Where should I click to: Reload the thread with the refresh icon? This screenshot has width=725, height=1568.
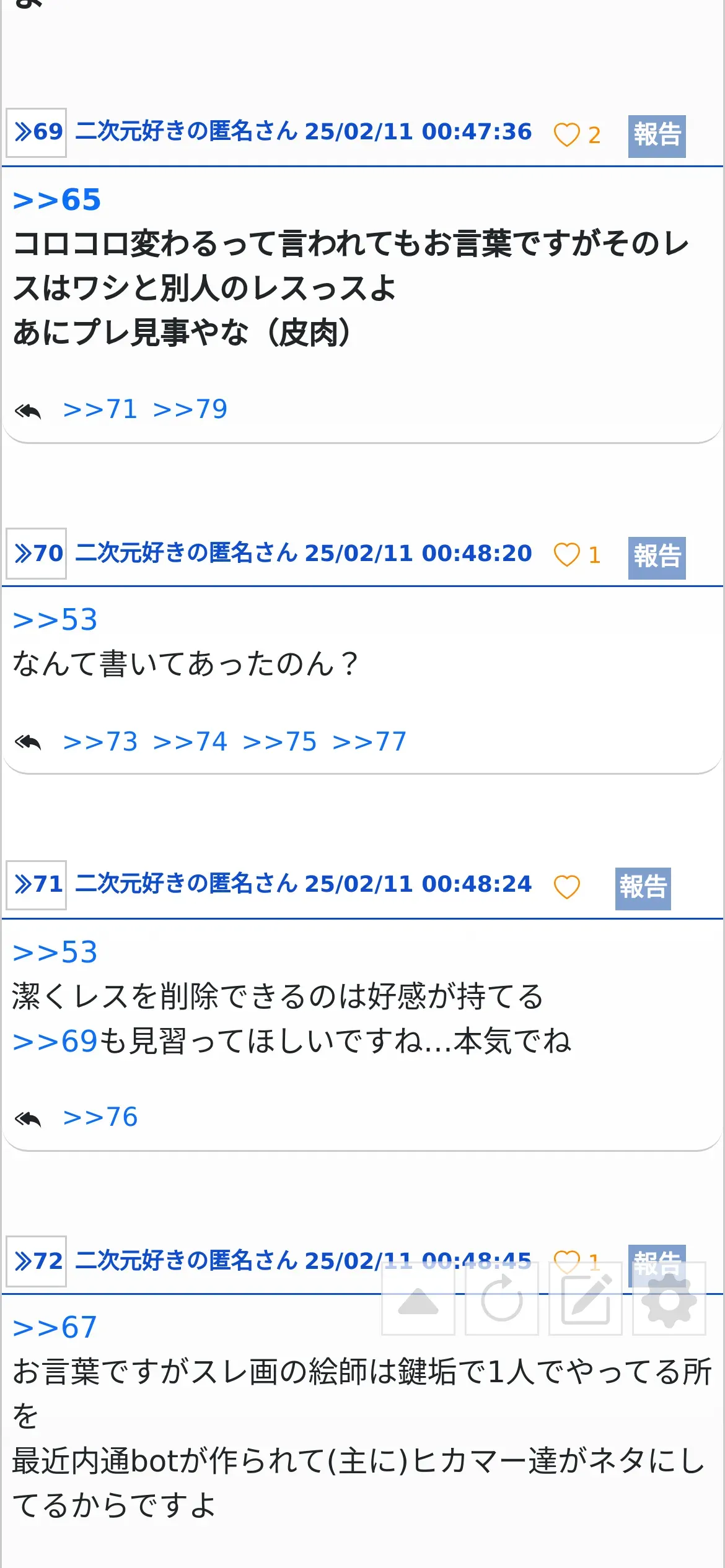tap(502, 1299)
